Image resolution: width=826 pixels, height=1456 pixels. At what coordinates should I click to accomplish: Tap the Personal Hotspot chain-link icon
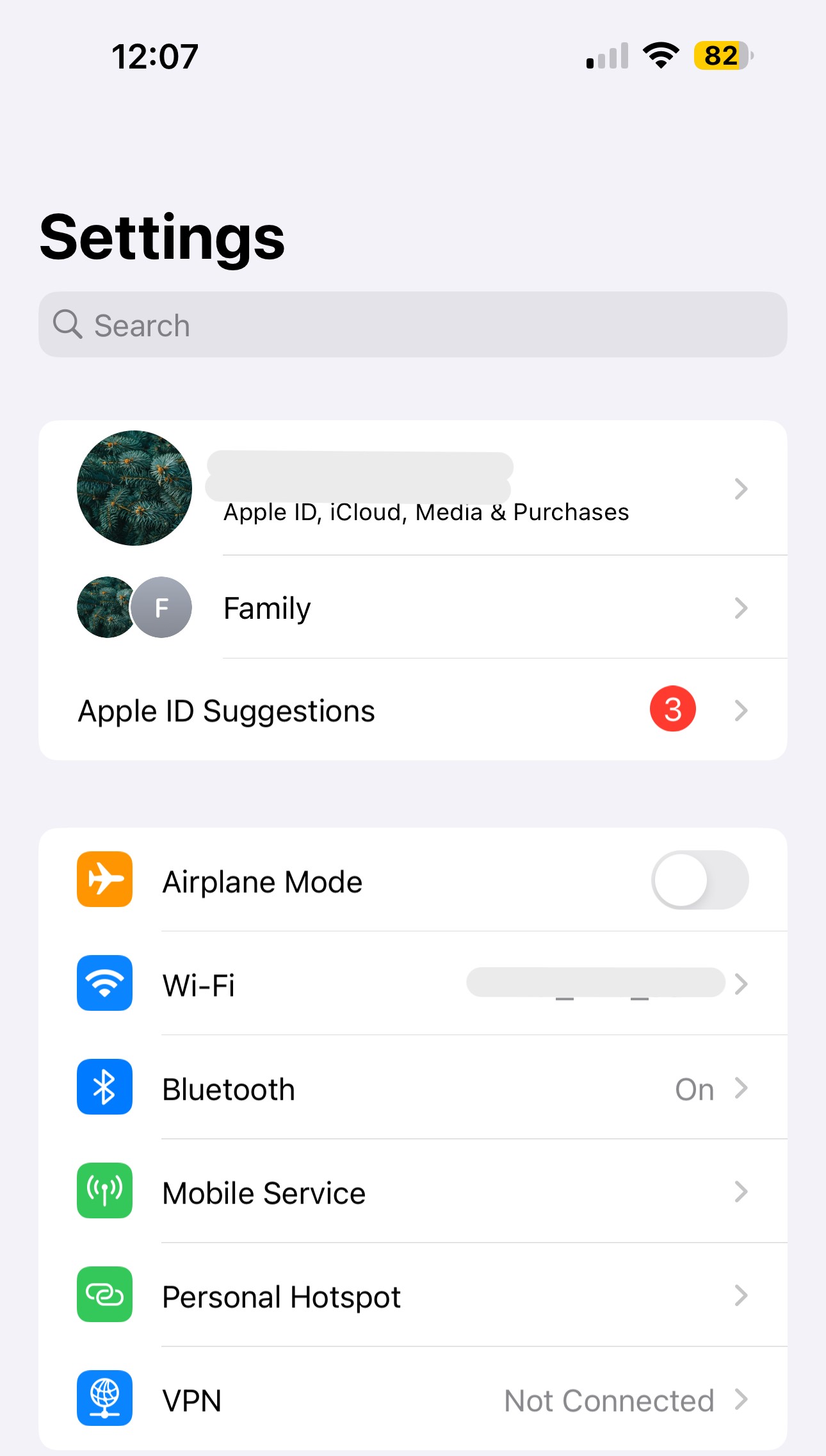click(x=104, y=1295)
